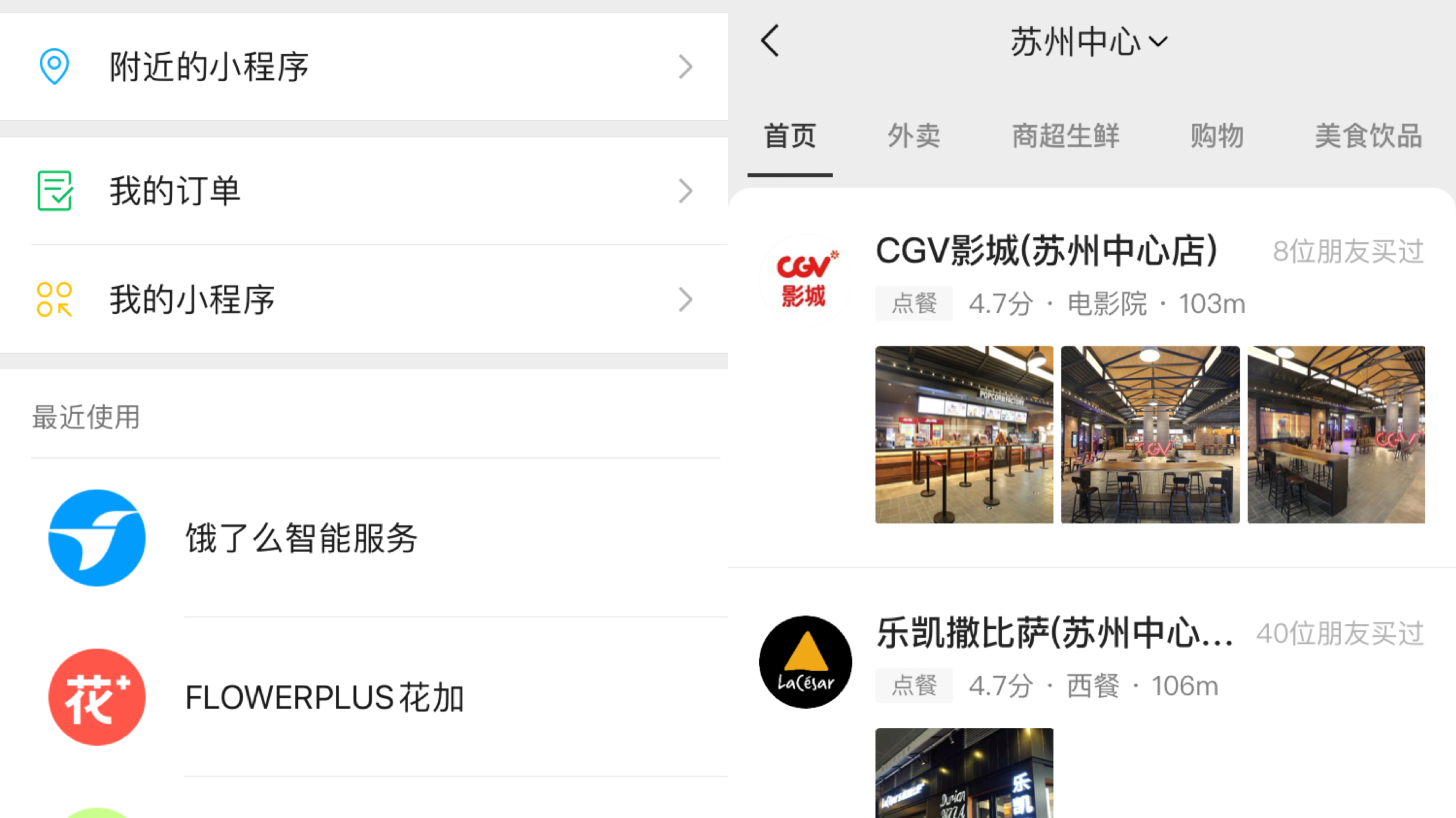1456x818 pixels.
Task: Select the 商超生鲜 tab
Action: pyautogui.click(x=1065, y=136)
